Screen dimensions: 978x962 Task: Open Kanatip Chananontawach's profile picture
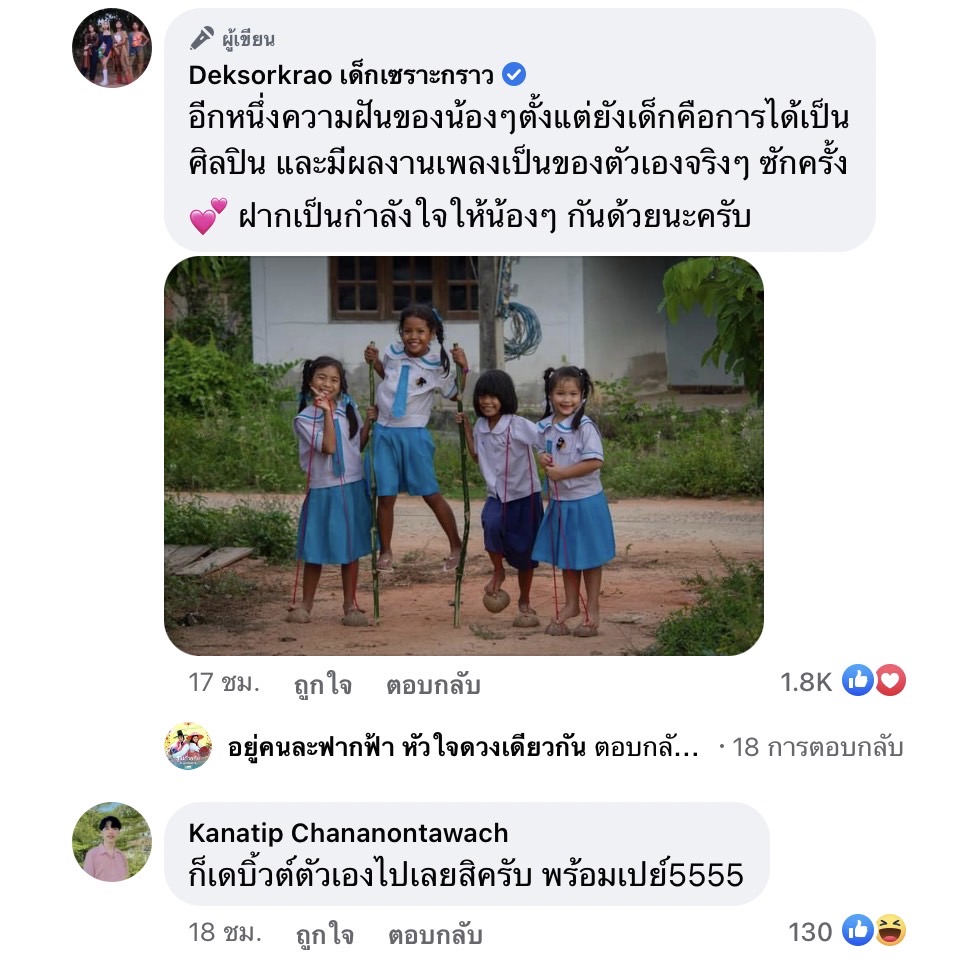point(112,842)
